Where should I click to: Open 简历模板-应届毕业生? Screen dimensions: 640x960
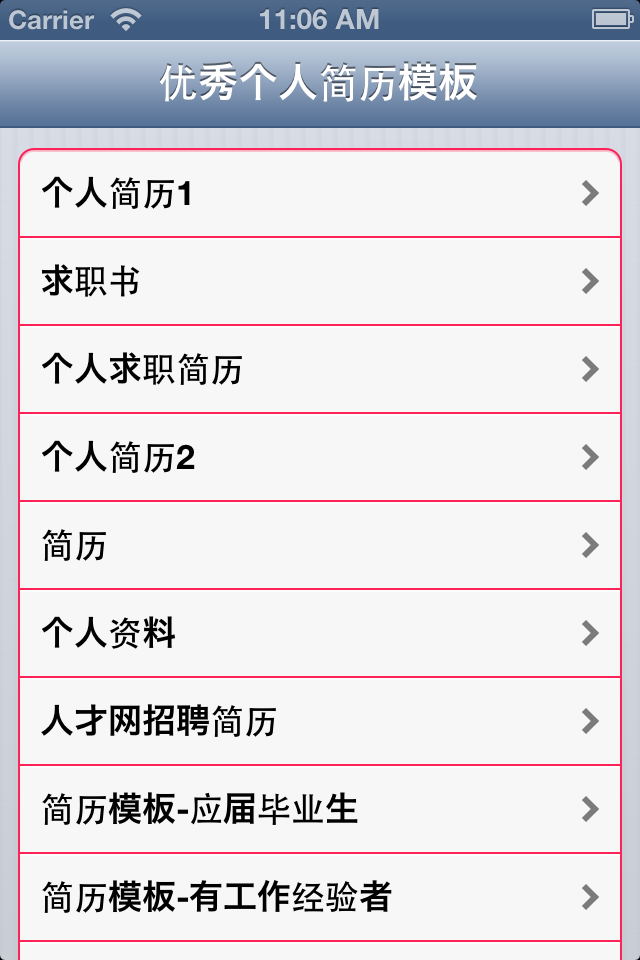coord(320,810)
